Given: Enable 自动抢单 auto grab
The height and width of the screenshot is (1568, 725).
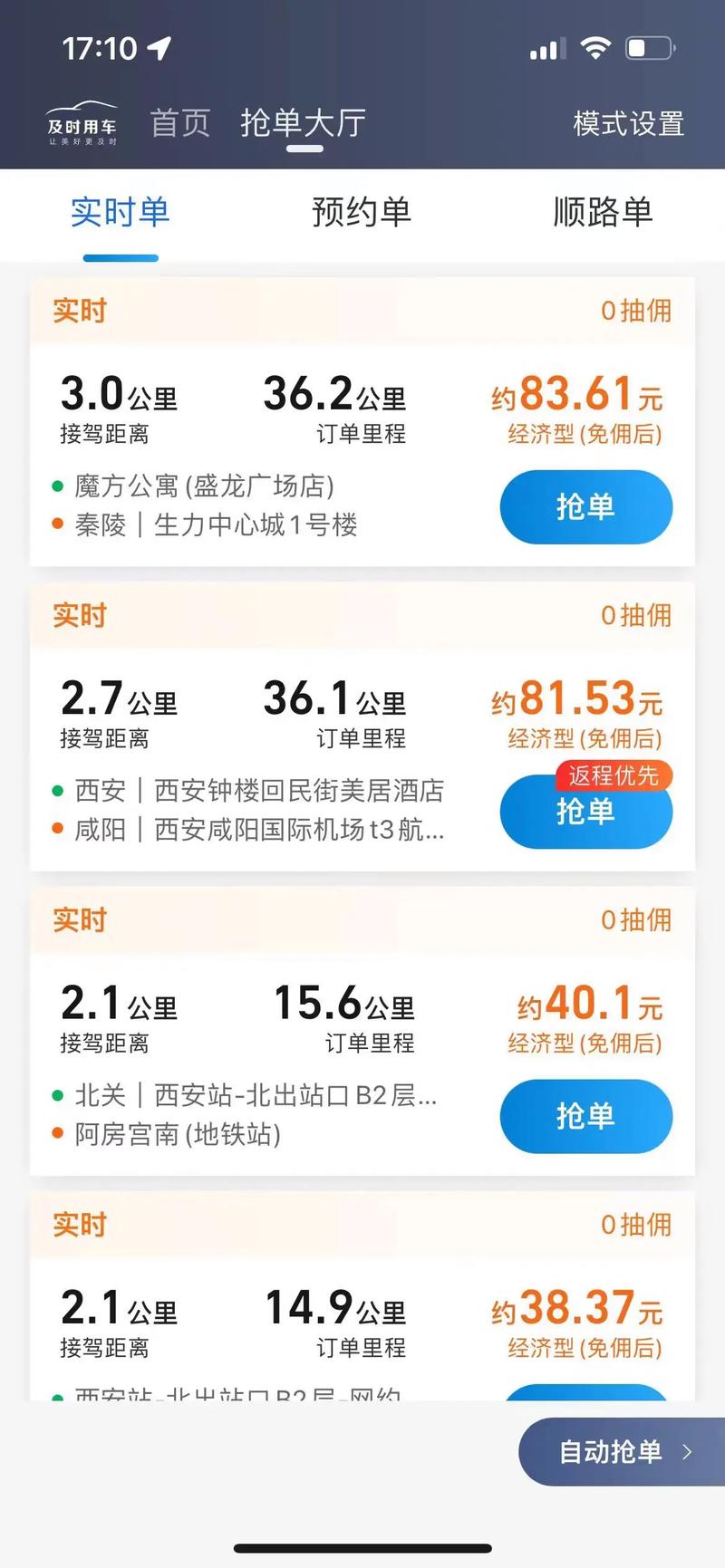Looking at the screenshot, I should pyautogui.click(x=623, y=1452).
